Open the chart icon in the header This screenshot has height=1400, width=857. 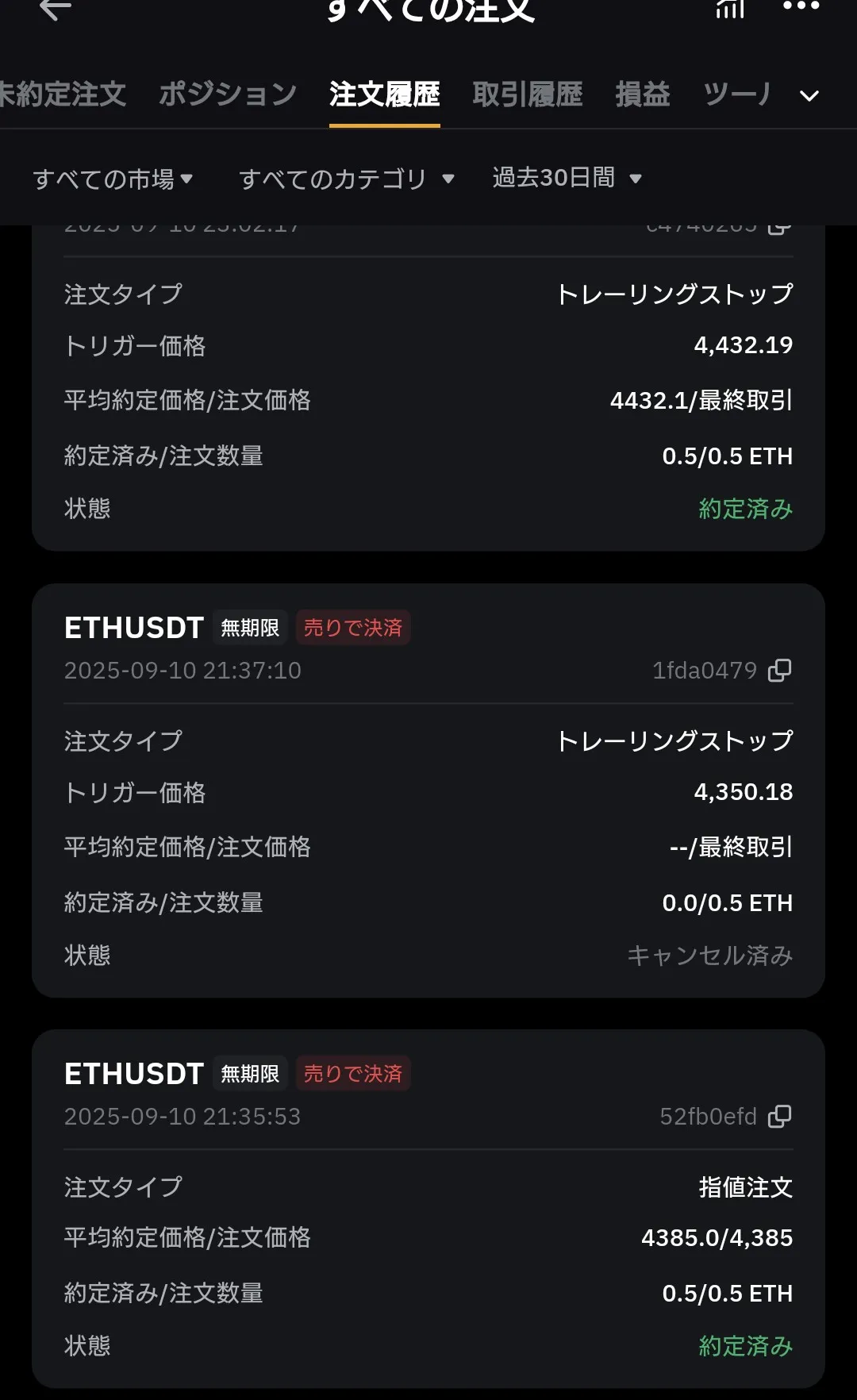click(x=730, y=8)
